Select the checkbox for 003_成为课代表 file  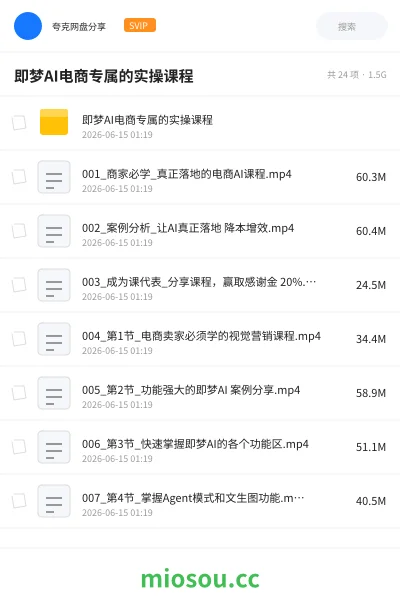(x=19, y=285)
